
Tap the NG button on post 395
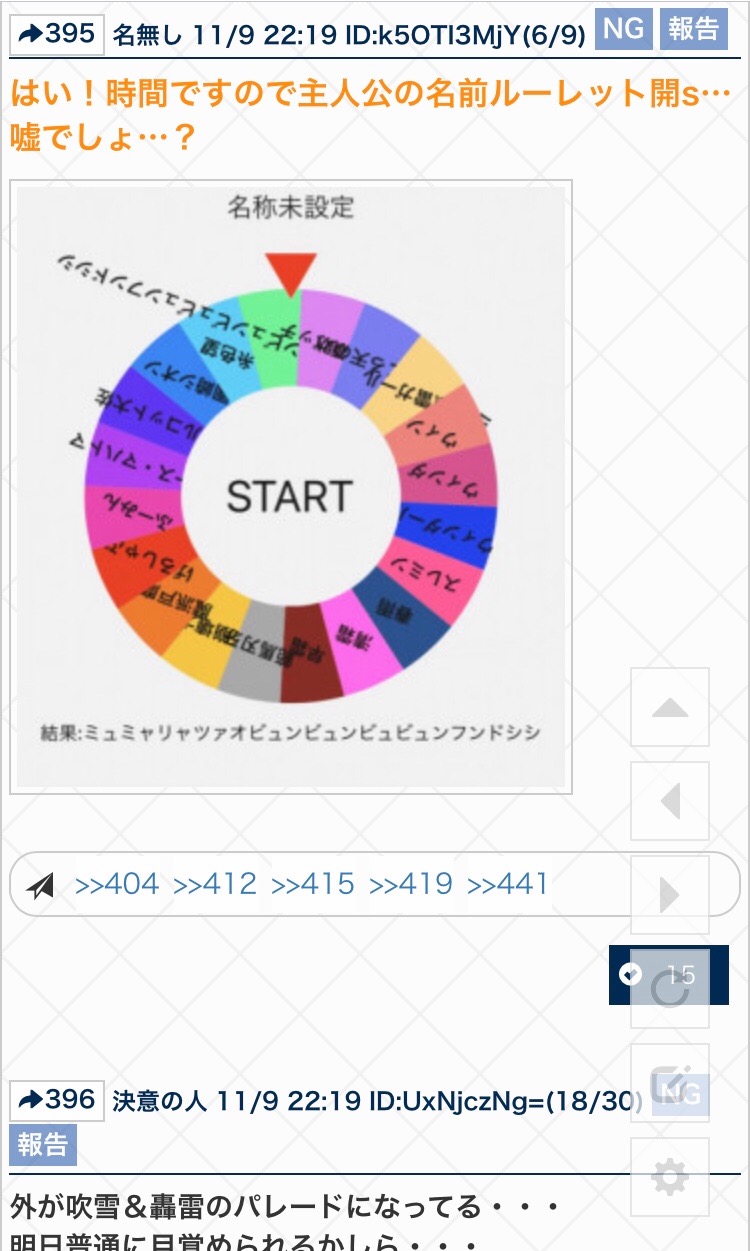(623, 30)
